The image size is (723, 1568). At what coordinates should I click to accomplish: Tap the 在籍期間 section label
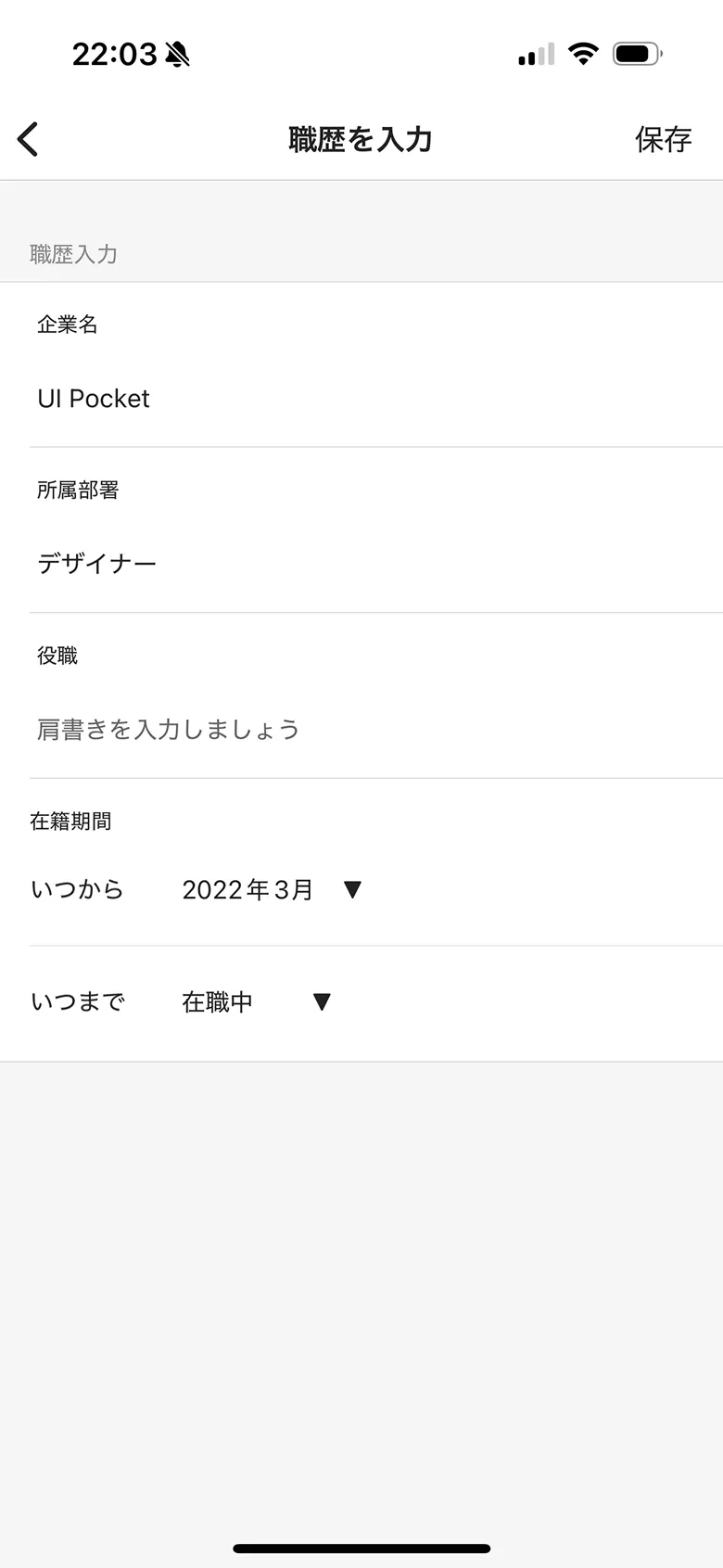(x=70, y=821)
